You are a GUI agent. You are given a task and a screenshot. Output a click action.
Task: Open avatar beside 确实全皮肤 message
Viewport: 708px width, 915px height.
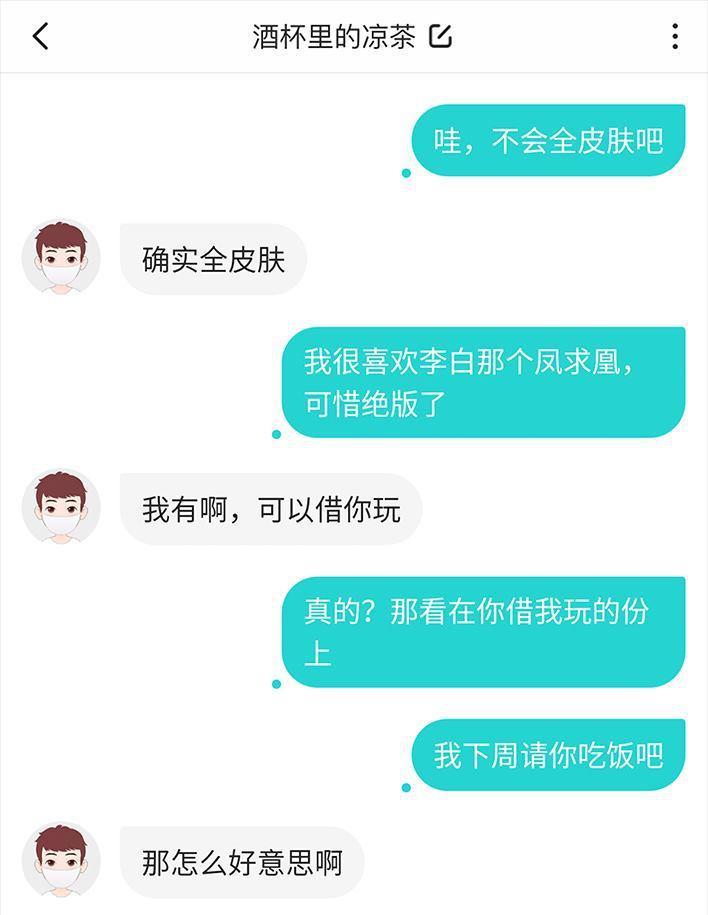pyautogui.click(x=61, y=257)
